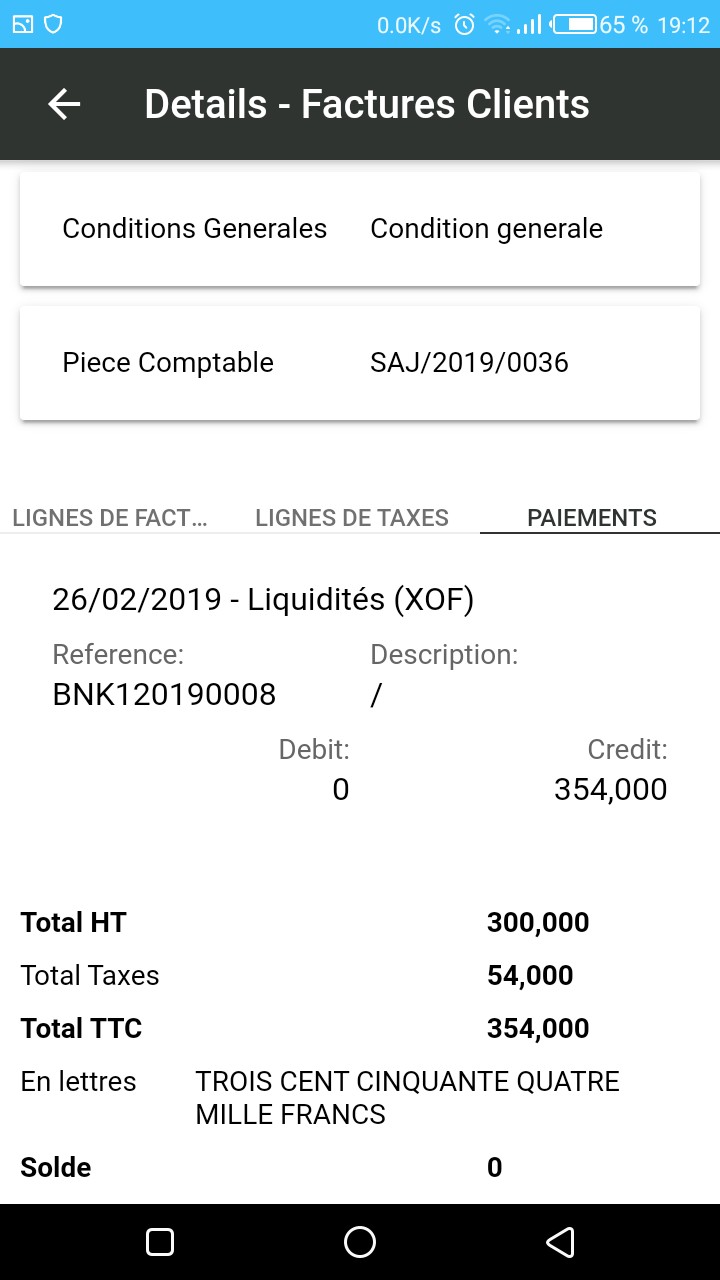720x1280 pixels.
Task: Switch to the Lignes de Facture tab
Action: [x=110, y=517]
